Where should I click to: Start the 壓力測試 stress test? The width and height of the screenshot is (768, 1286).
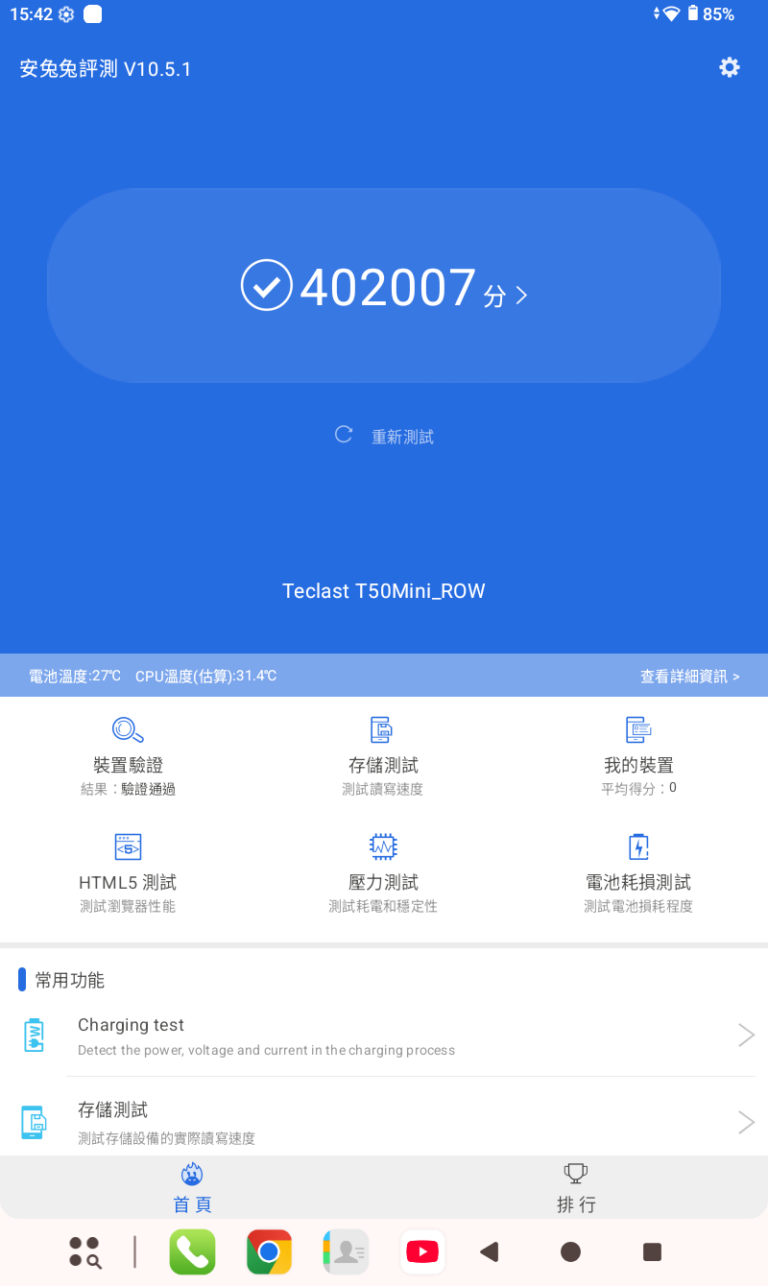coord(383,868)
